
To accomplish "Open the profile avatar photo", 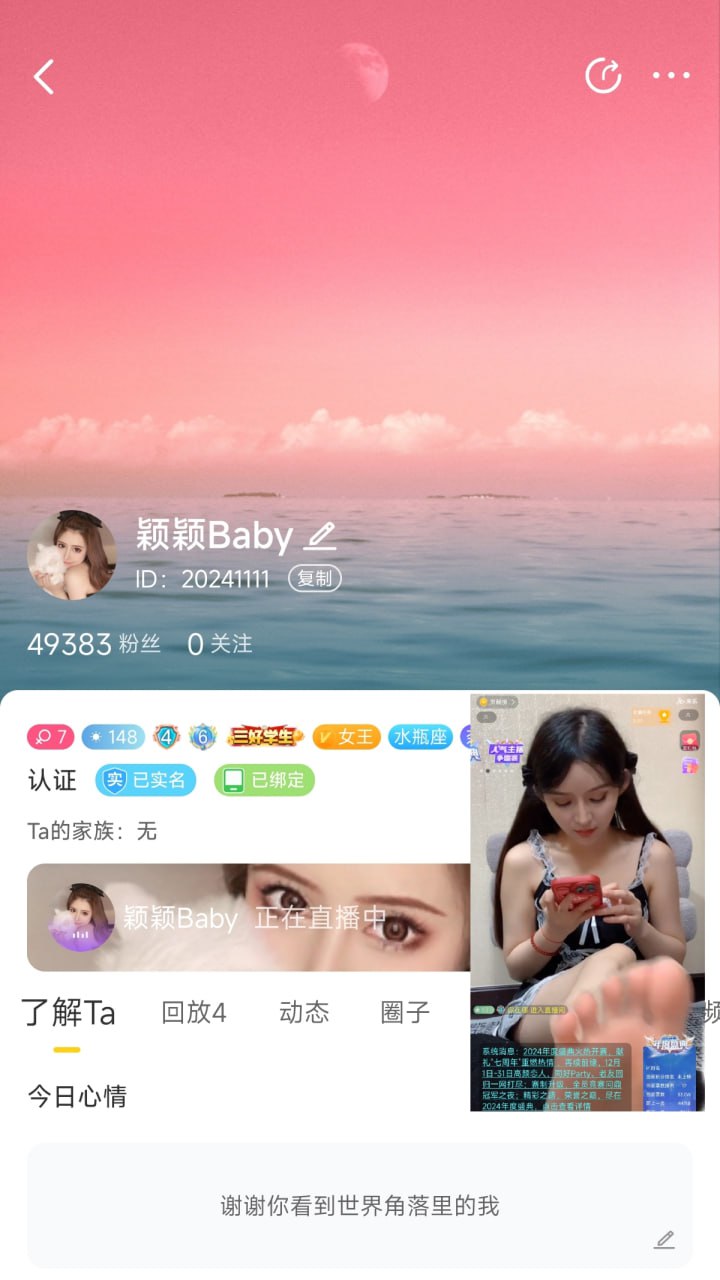I will 71,555.
